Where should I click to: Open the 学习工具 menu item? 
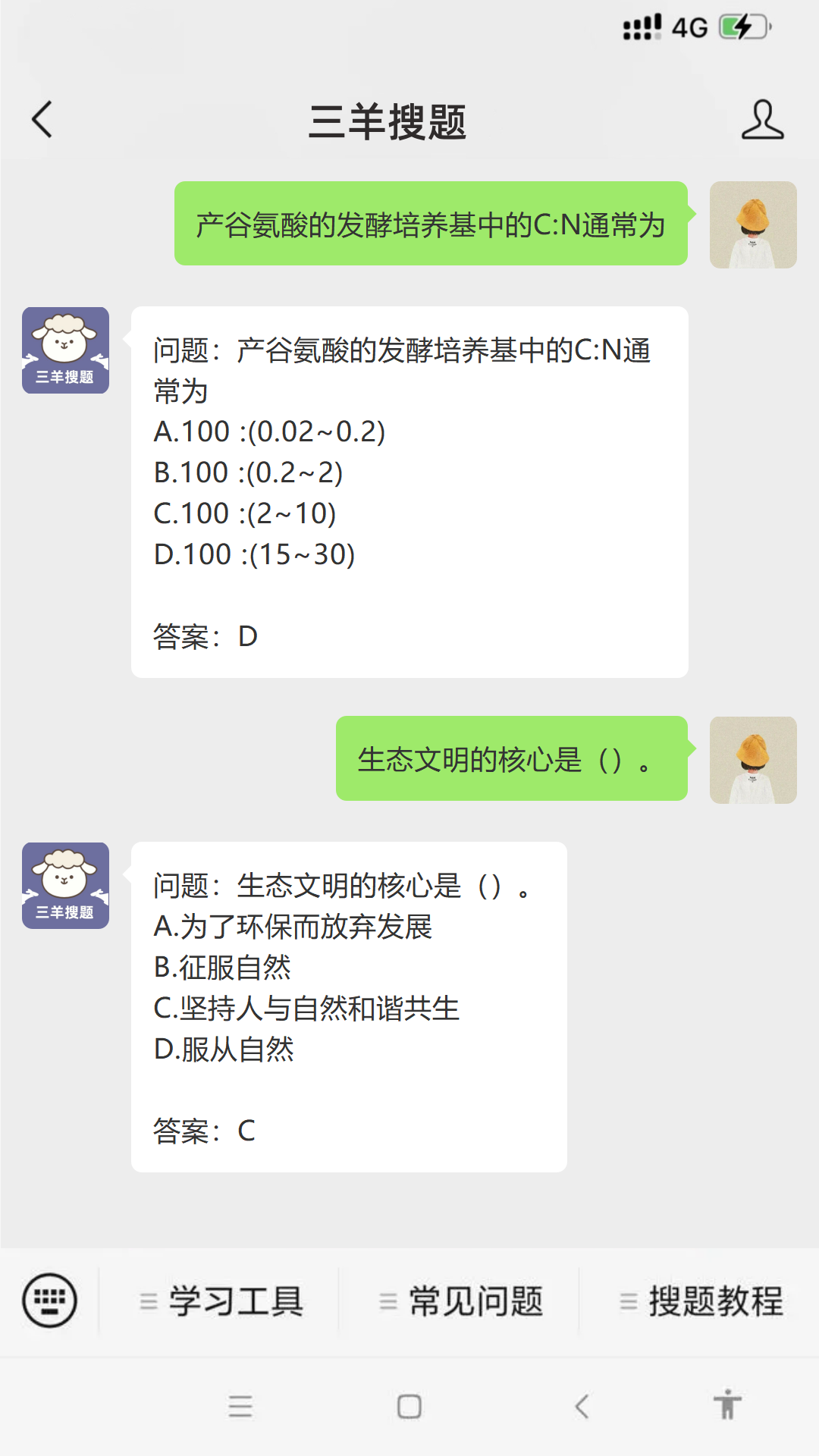tap(222, 1300)
